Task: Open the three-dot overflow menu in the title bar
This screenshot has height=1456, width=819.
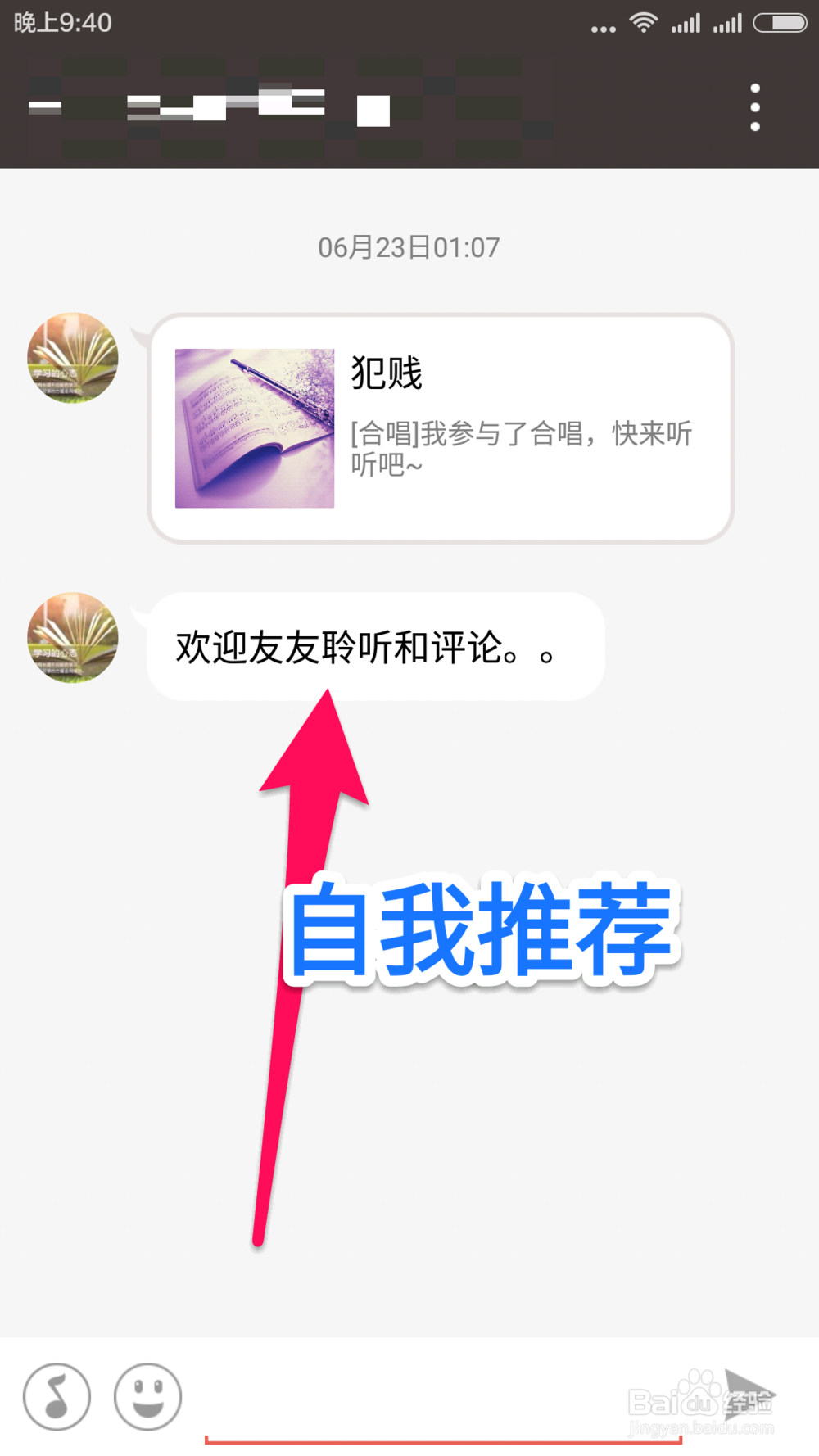Action: (x=753, y=106)
